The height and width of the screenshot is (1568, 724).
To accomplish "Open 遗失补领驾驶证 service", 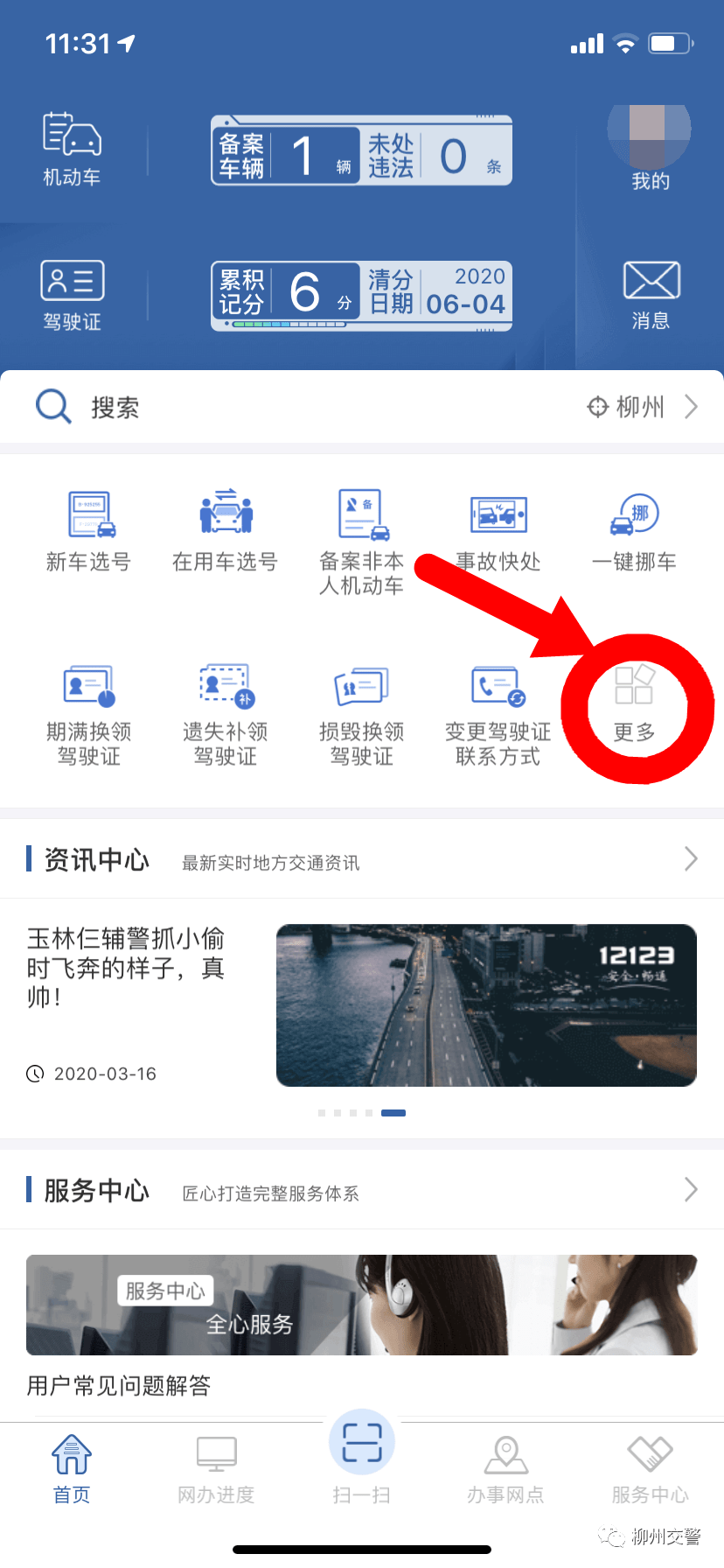I will 225,714.
